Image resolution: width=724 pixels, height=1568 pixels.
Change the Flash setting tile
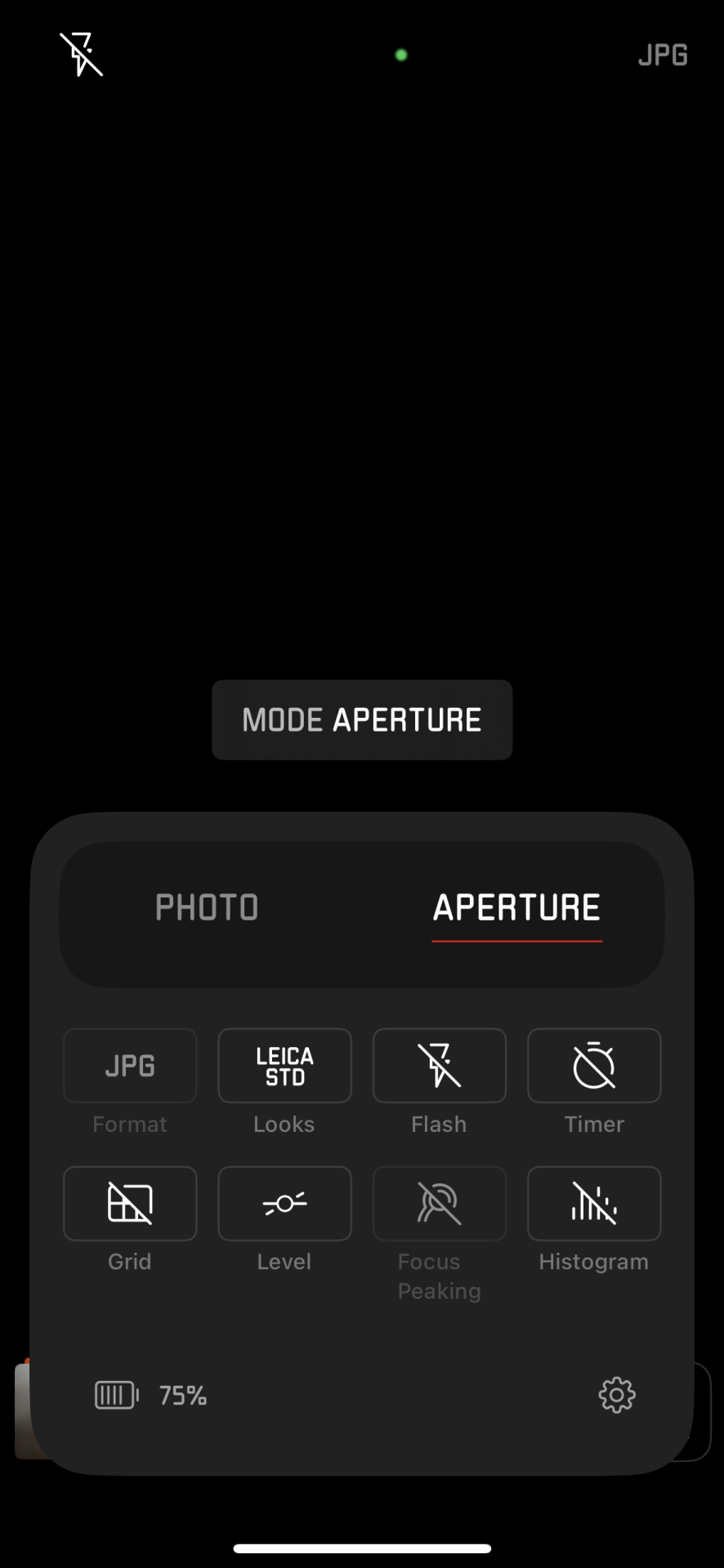(440, 1066)
